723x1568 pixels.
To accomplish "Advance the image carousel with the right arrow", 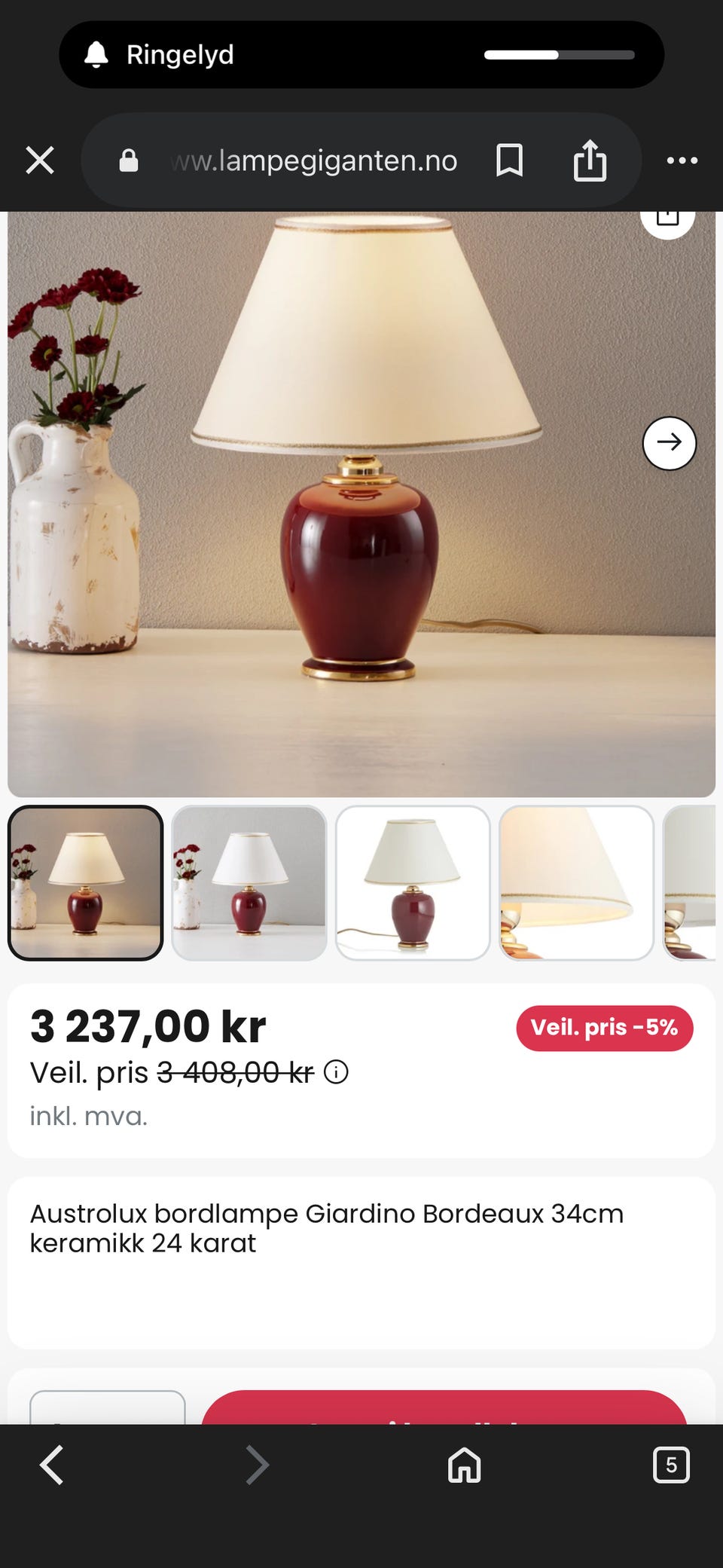I will click(x=669, y=444).
